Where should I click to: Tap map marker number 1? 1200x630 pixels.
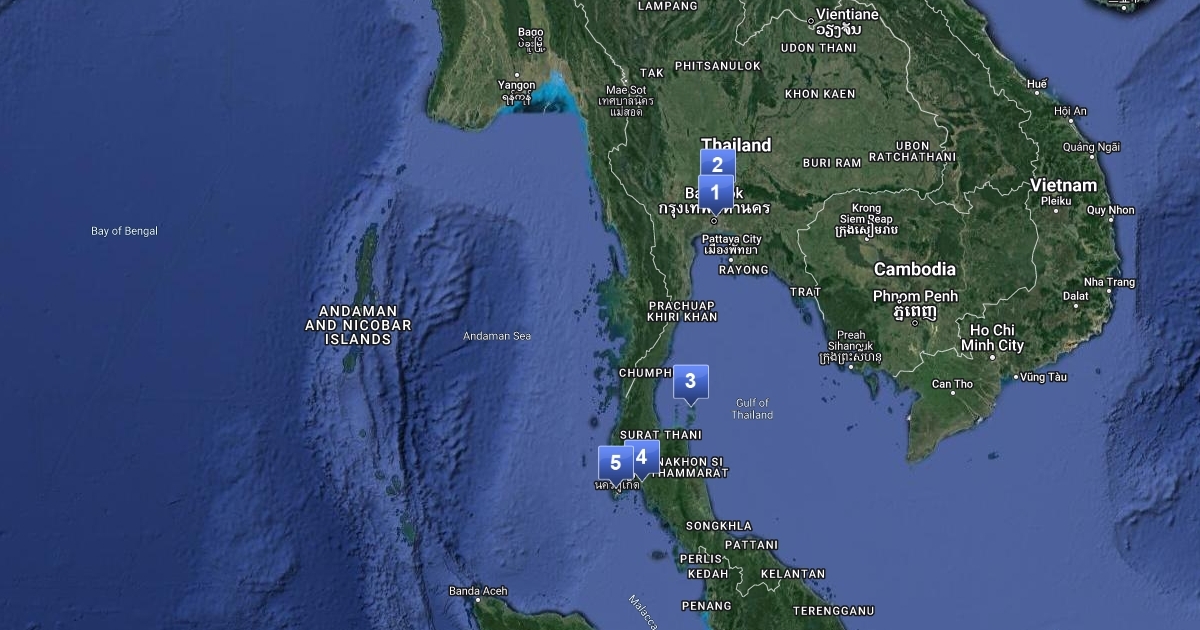pyautogui.click(x=715, y=191)
